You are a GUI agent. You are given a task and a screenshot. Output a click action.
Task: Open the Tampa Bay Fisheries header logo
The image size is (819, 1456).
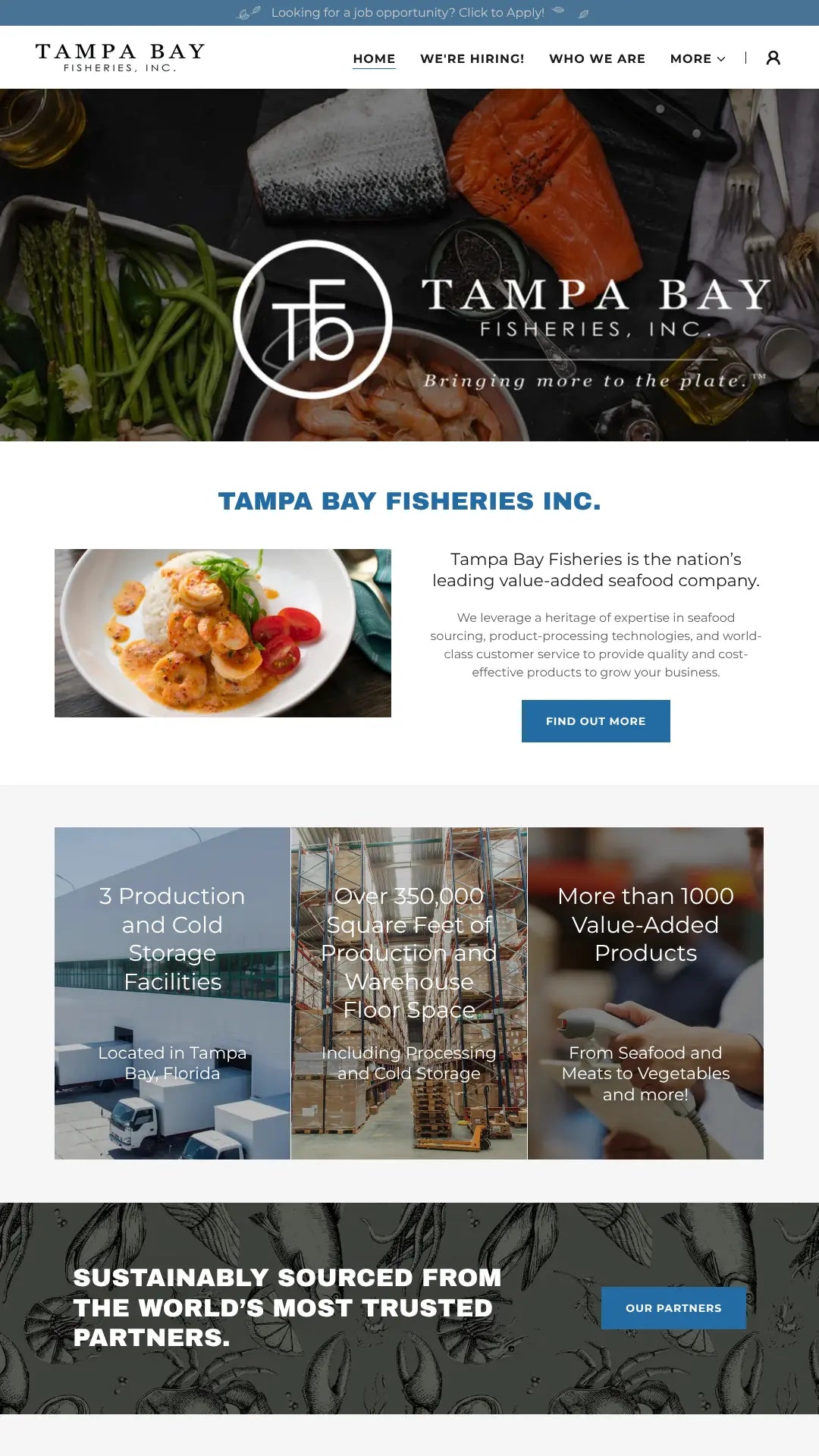tap(121, 58)
